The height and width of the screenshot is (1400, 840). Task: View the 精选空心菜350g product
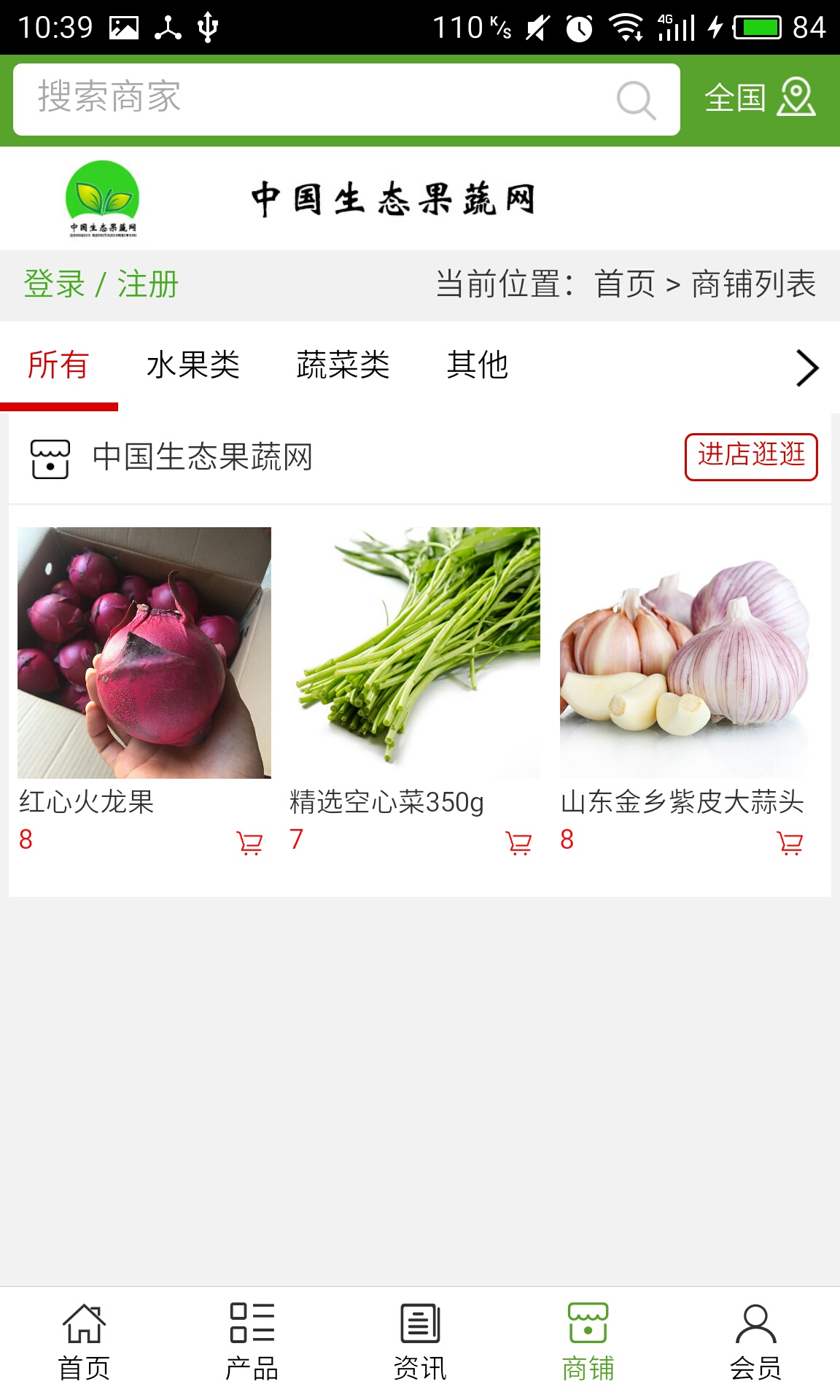415,653
